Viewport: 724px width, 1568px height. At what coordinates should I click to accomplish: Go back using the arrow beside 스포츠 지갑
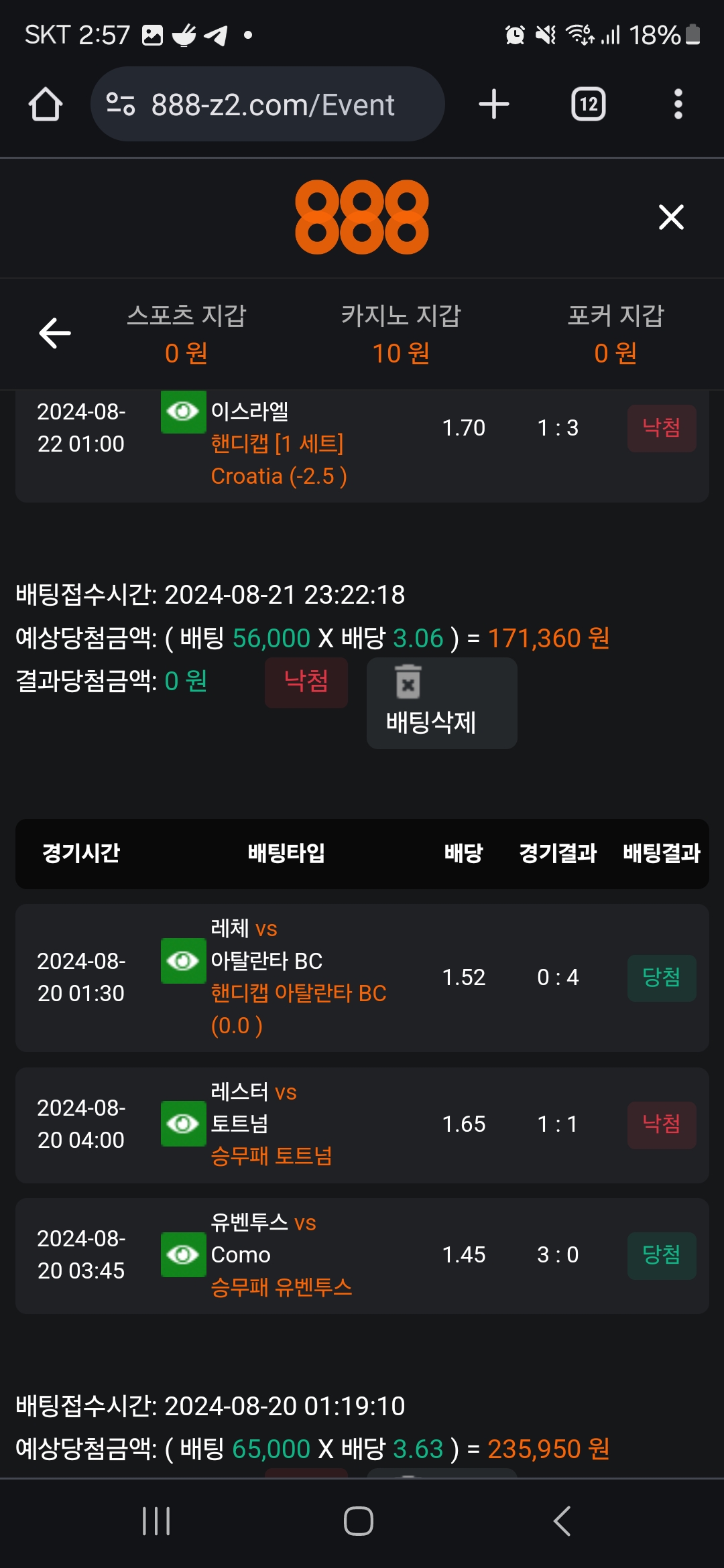coord(55,333)
